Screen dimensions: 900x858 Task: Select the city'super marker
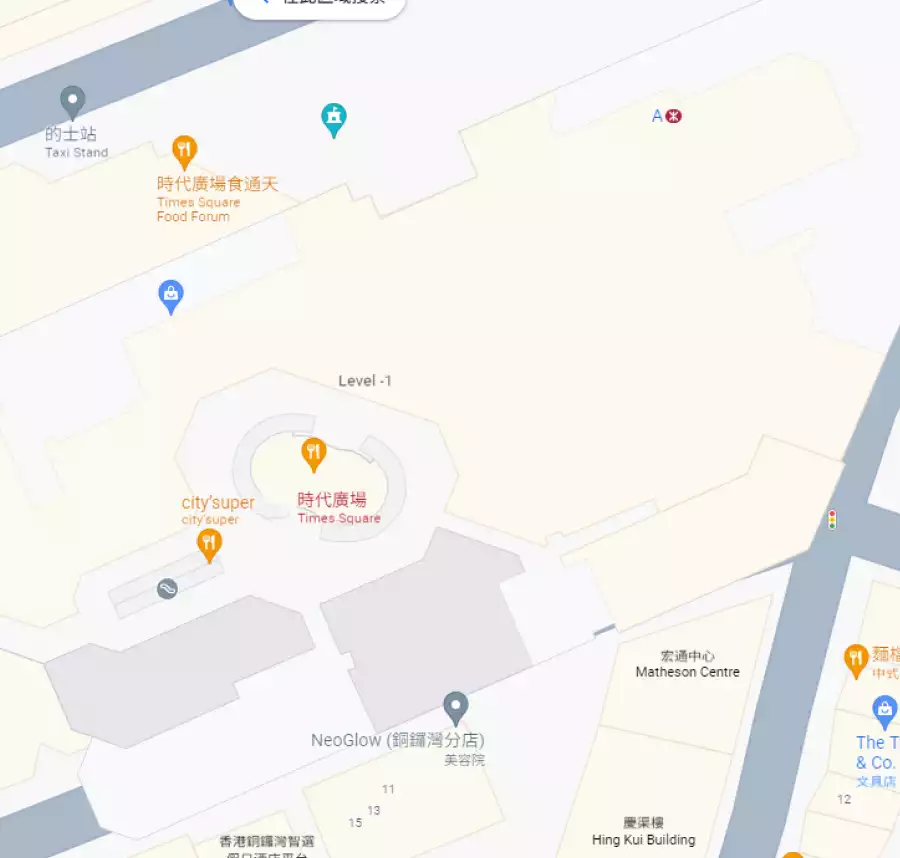coord(208,545)
